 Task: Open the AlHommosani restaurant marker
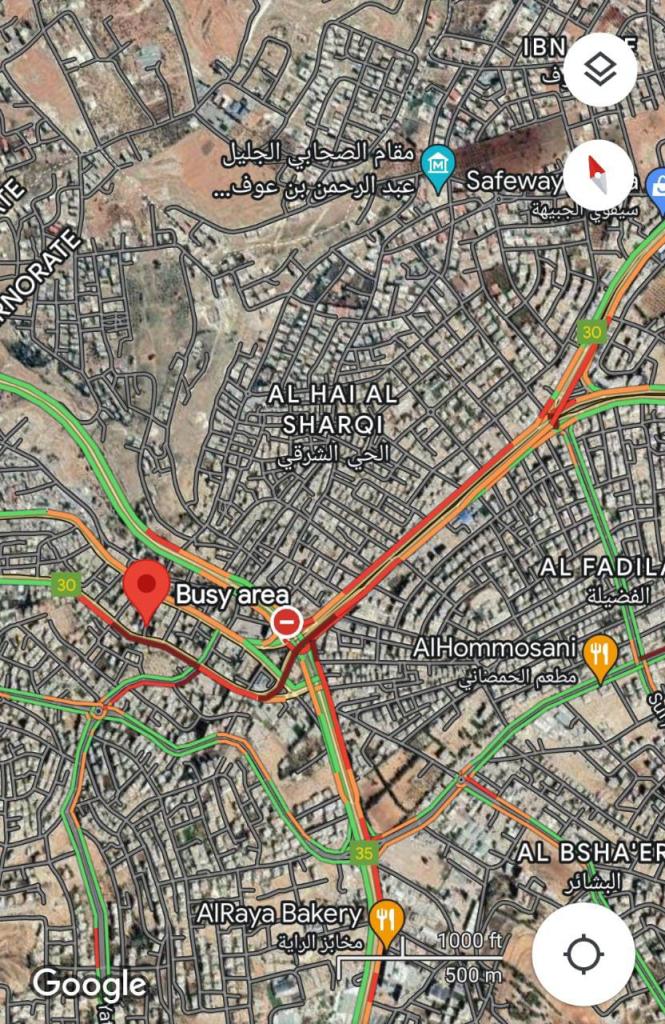(599, 654)
